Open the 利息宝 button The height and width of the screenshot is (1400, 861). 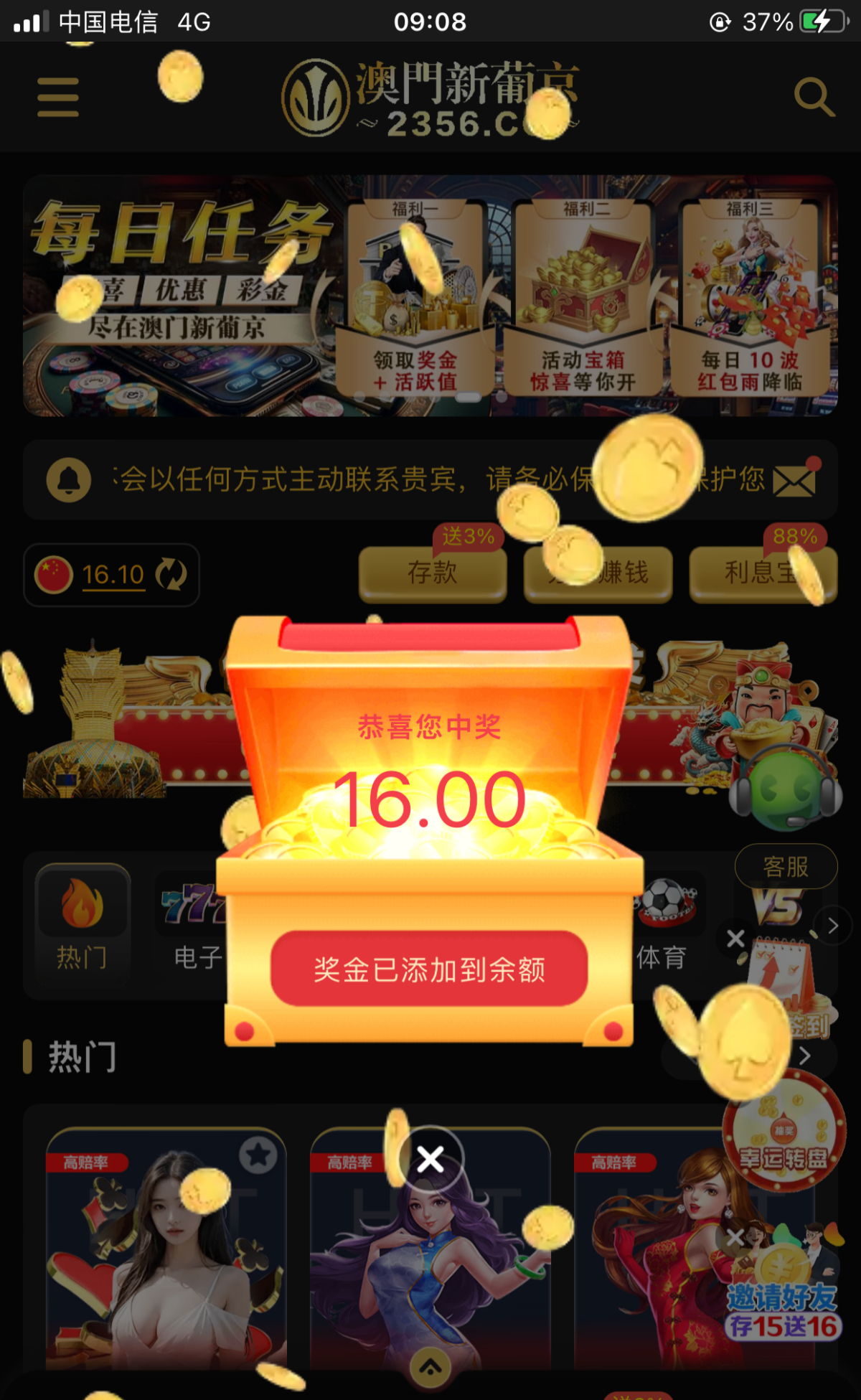(x=762, y=573)
